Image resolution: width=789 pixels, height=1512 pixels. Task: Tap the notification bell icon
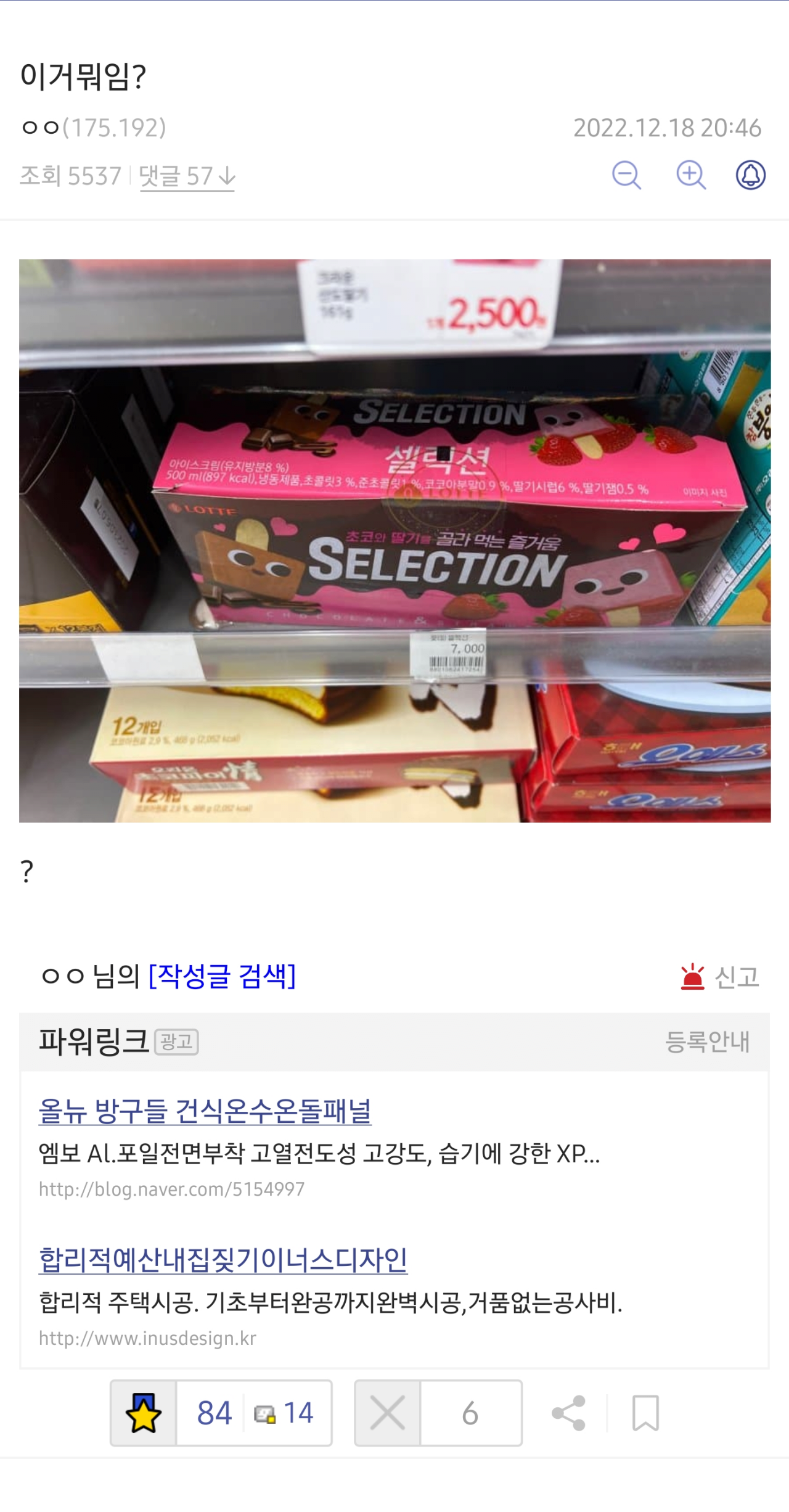751,175
